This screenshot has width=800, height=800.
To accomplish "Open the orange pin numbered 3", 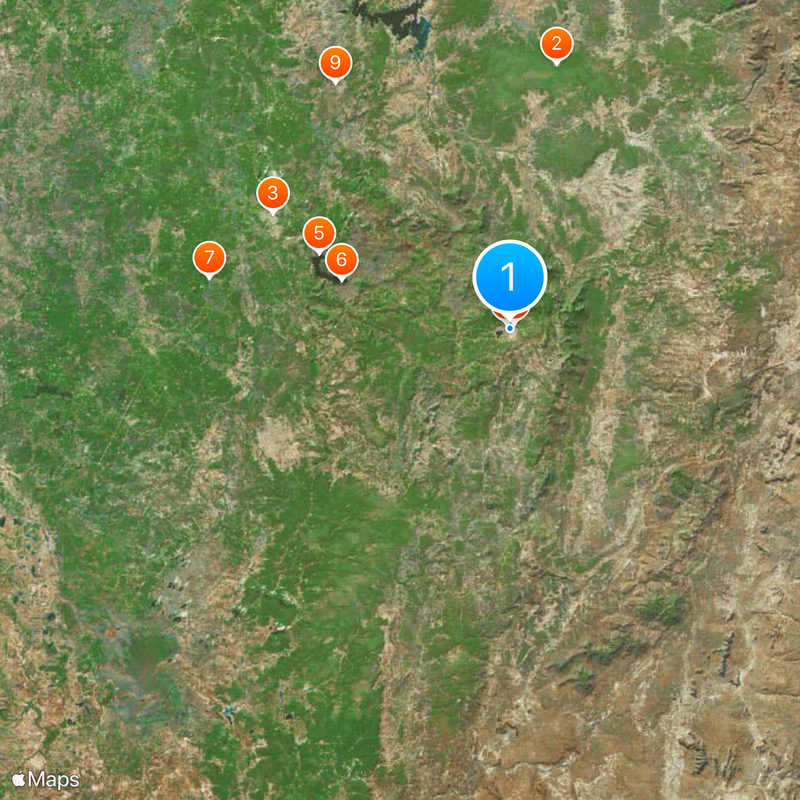I will (x=272, y=193).
